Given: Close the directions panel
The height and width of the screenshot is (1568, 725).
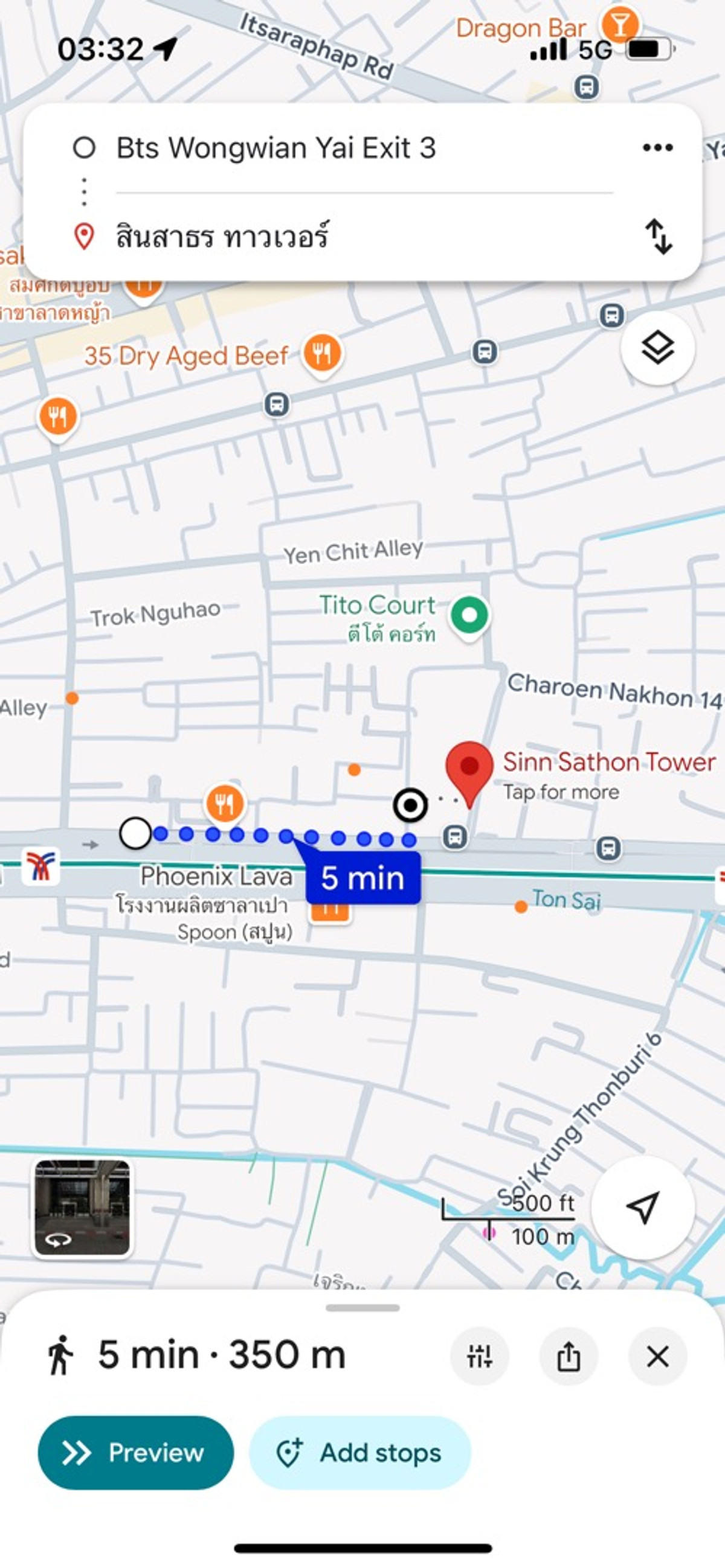Looking at the screenshot, I should 657,1356.
